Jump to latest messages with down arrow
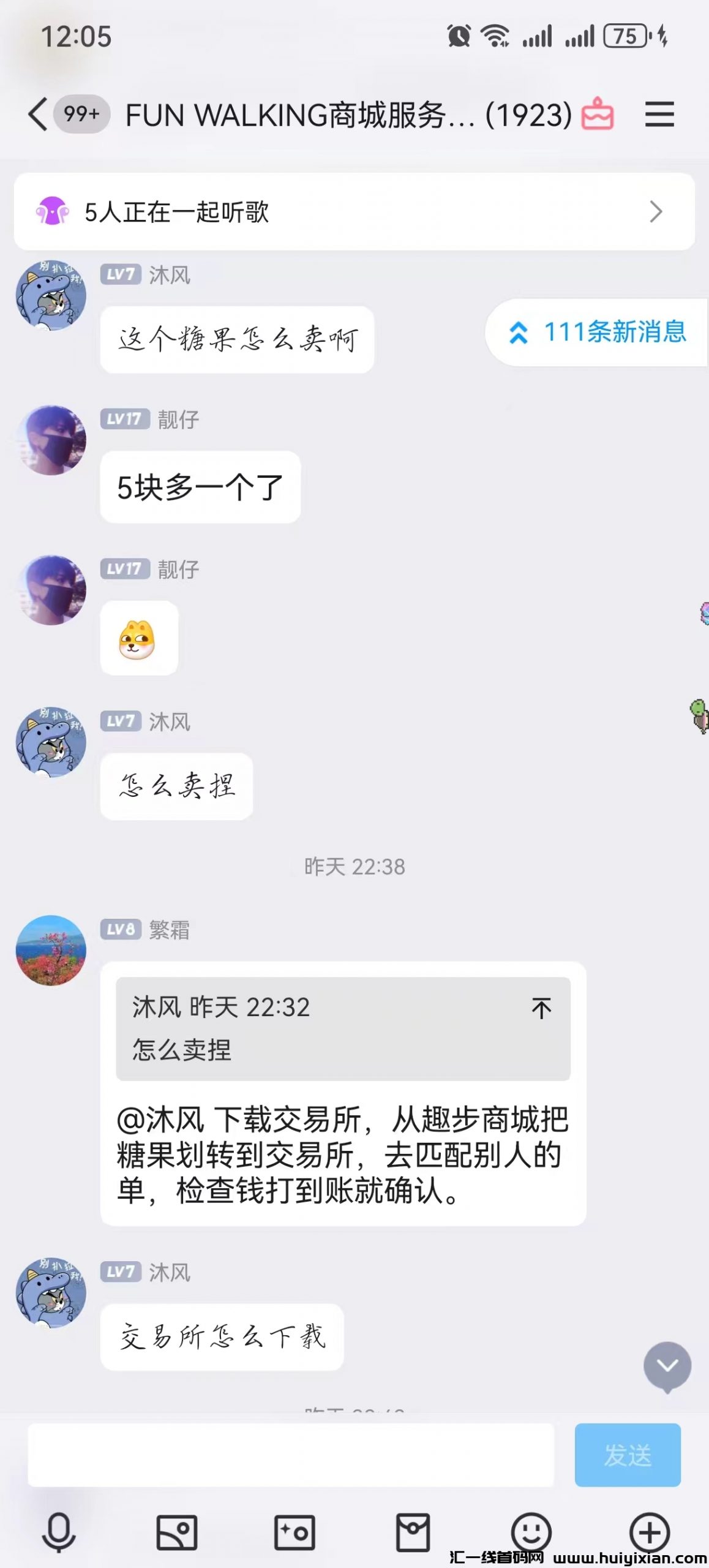 (667, 1365)
